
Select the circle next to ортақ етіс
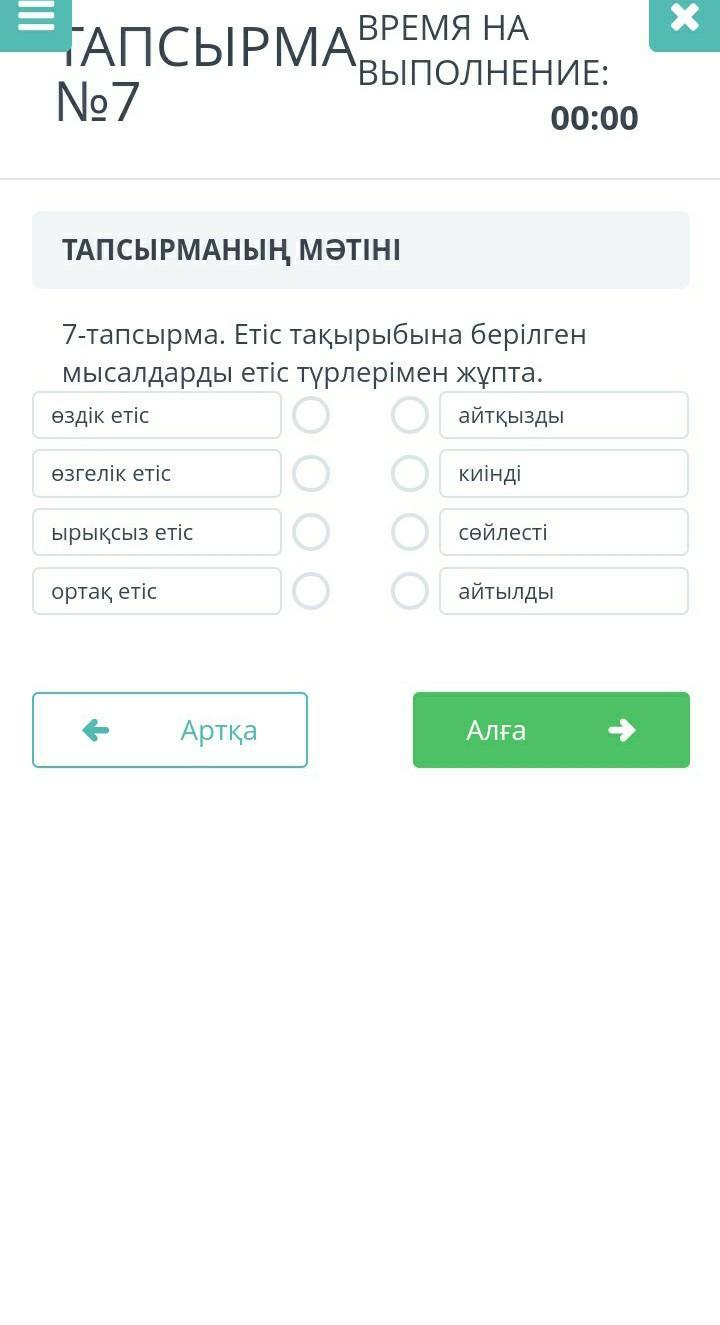[x=311, y=591]
